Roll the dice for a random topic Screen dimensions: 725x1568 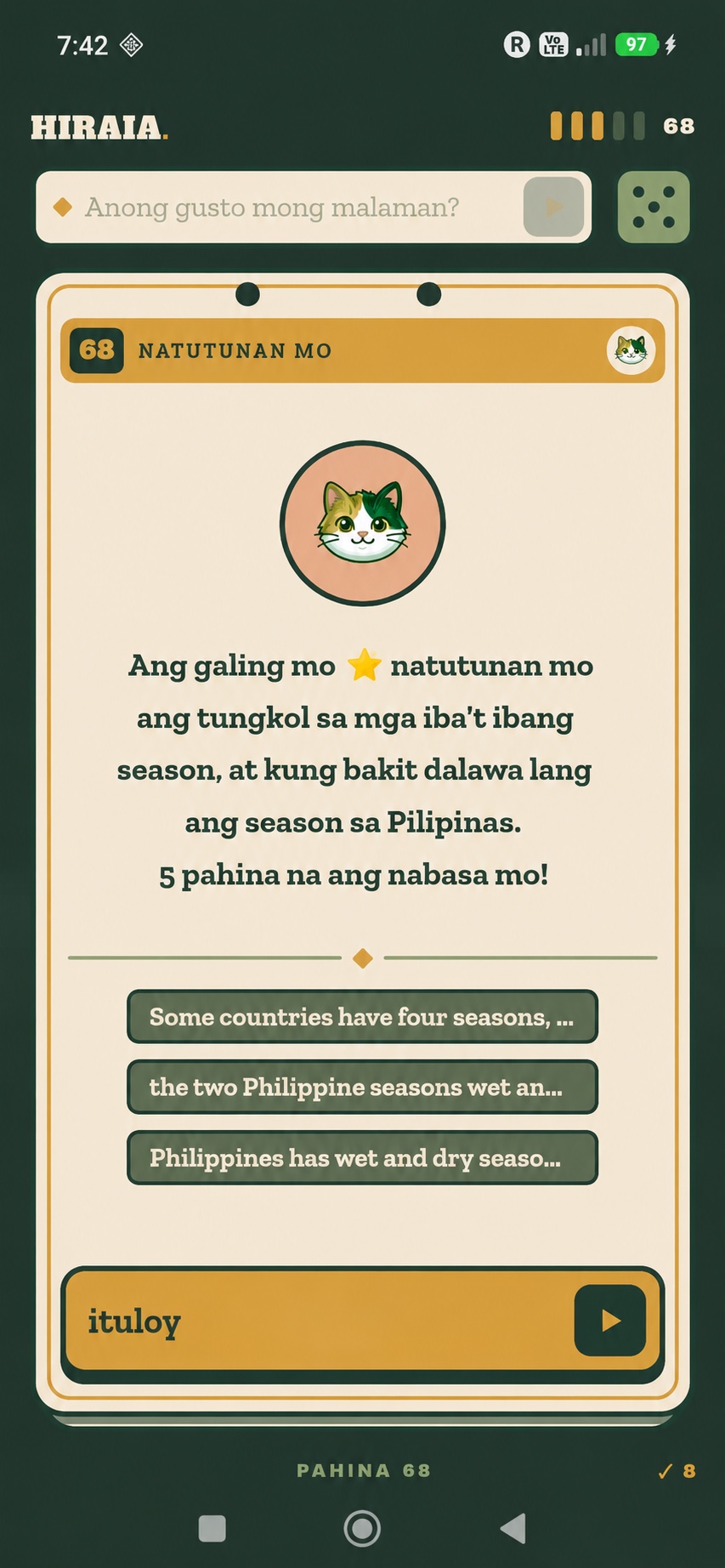[654, 207]
